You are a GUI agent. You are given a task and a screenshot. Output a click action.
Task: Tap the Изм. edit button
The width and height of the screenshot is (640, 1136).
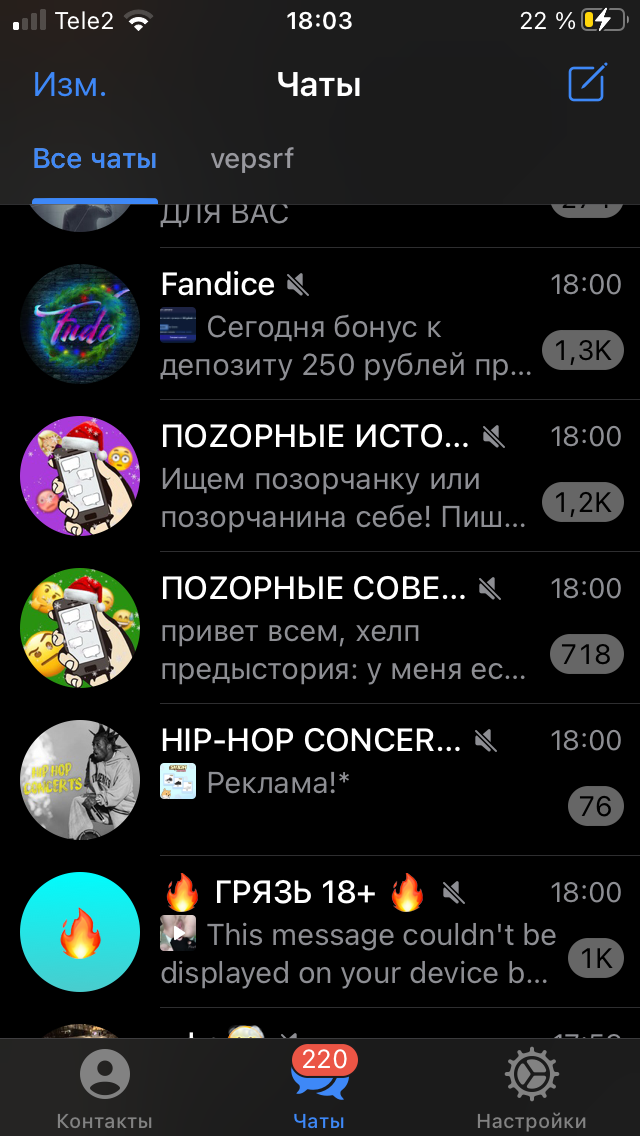click(70, 85)
